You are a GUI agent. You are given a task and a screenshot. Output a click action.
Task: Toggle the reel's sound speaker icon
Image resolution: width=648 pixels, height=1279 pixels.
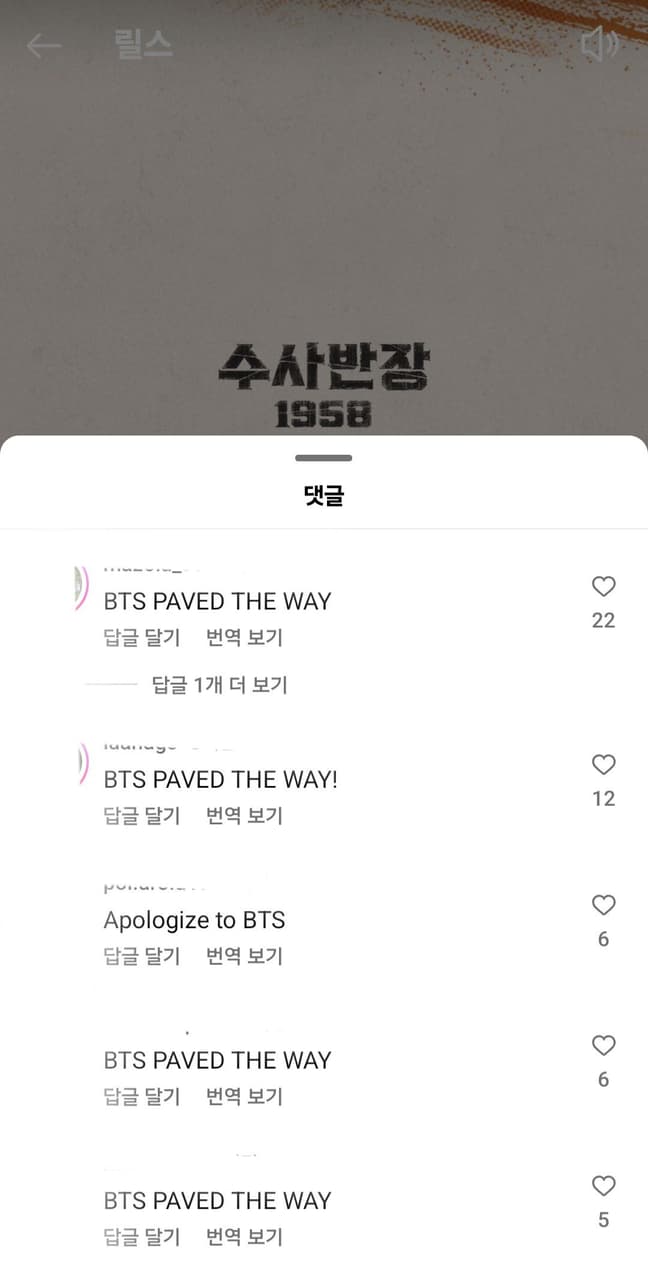click(600, 44)
